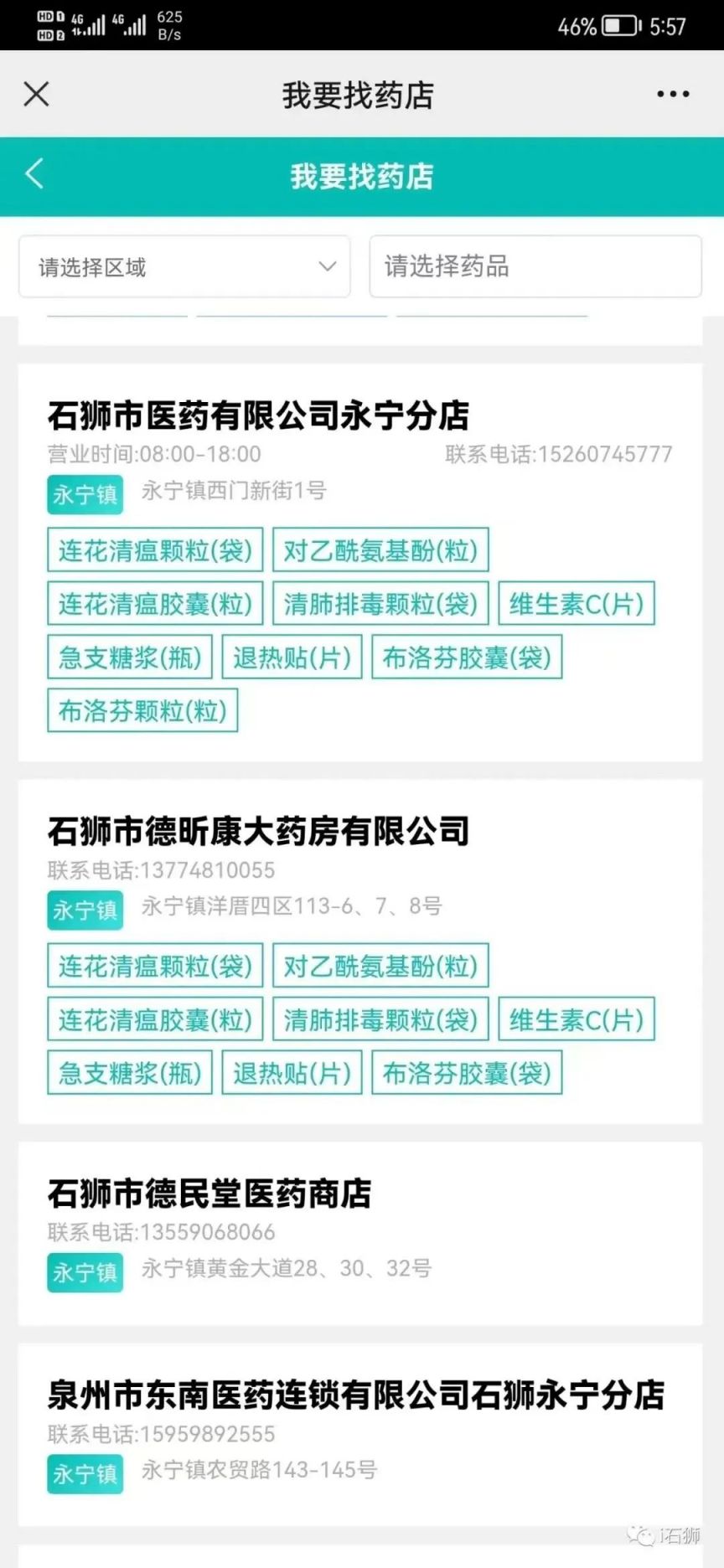The image size is (724, 1568).
Task: Select 布洛芬颗粒(粒) chip in 永宁分店
Action: [142, 711]
